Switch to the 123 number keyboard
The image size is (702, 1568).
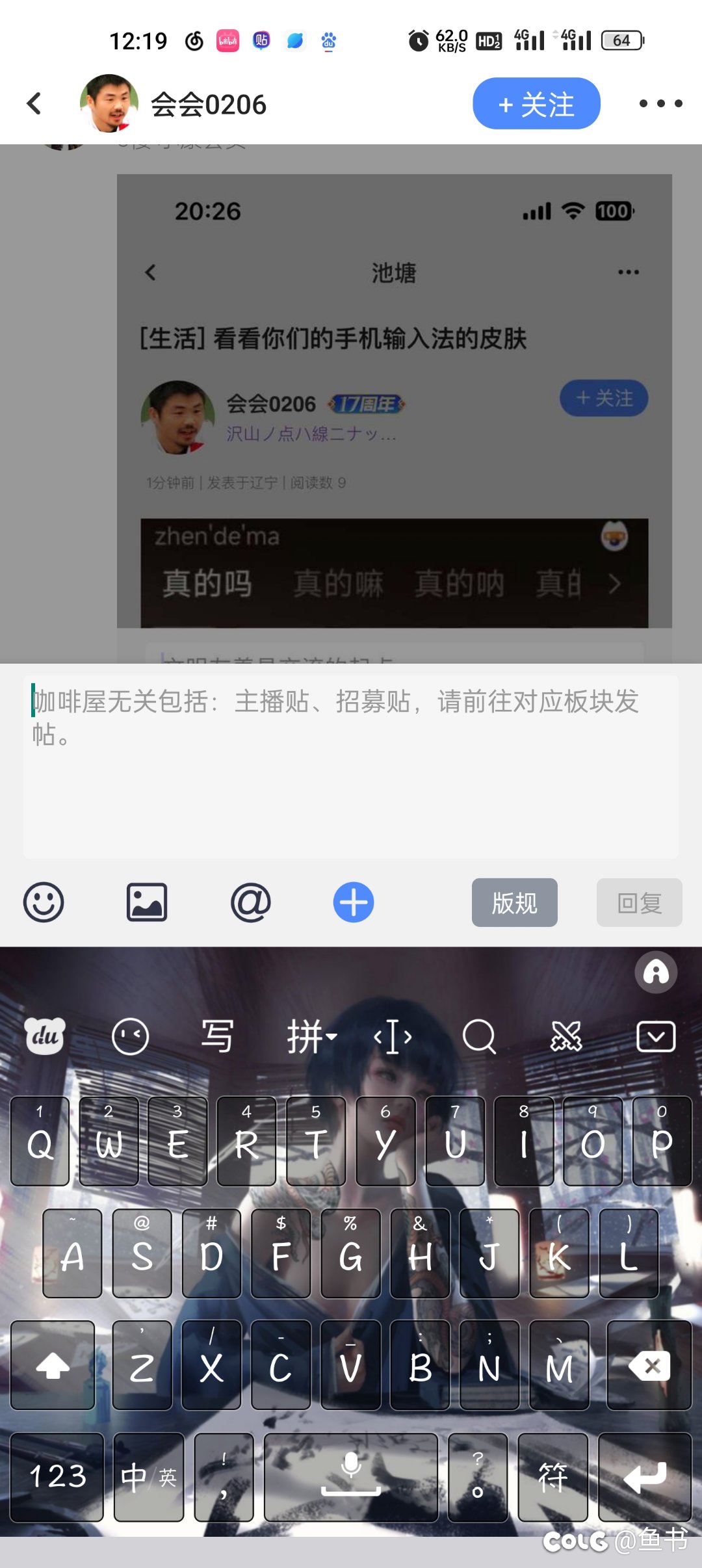(x=57, y=1477)
